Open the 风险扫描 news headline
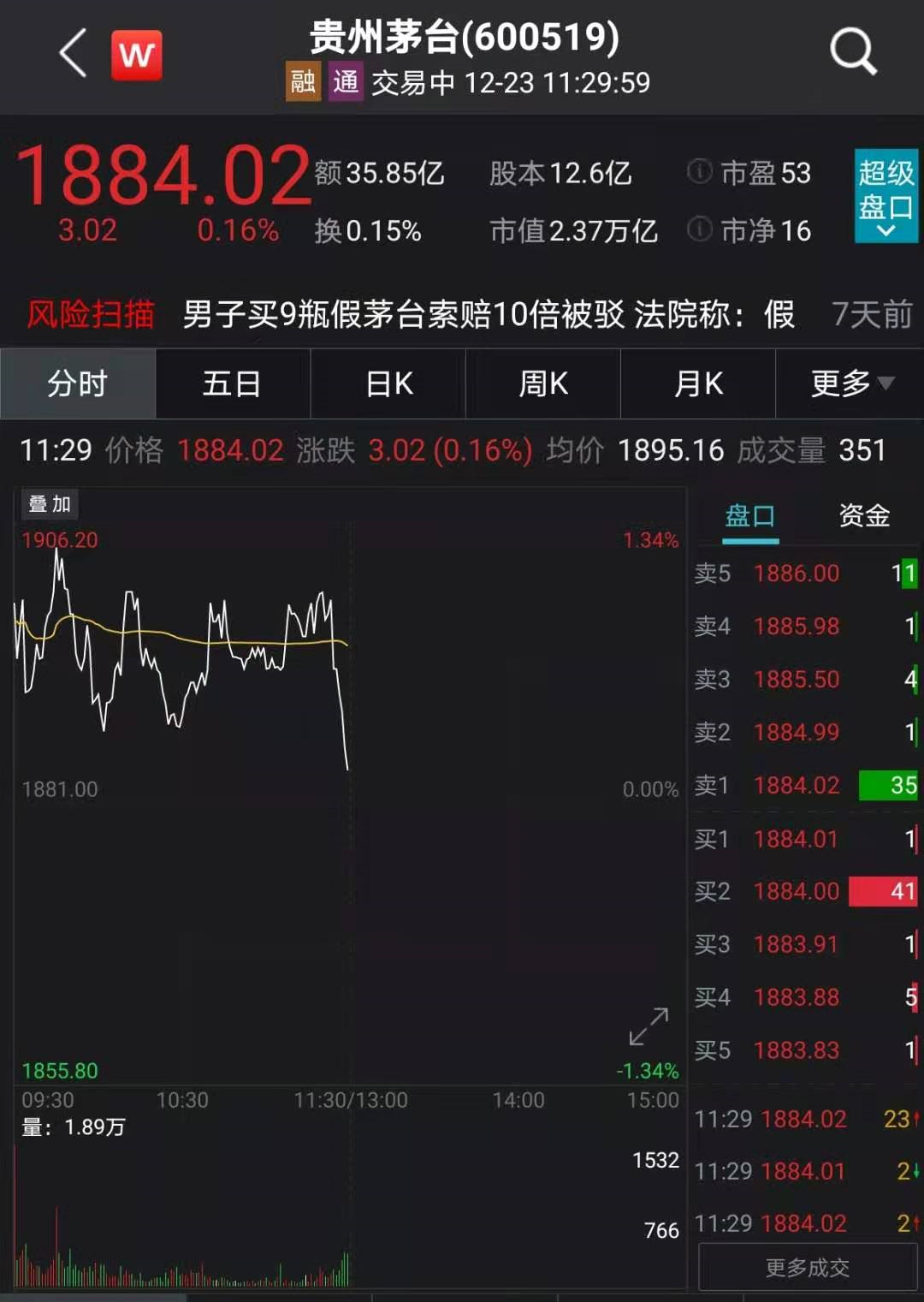 (488, 315)
